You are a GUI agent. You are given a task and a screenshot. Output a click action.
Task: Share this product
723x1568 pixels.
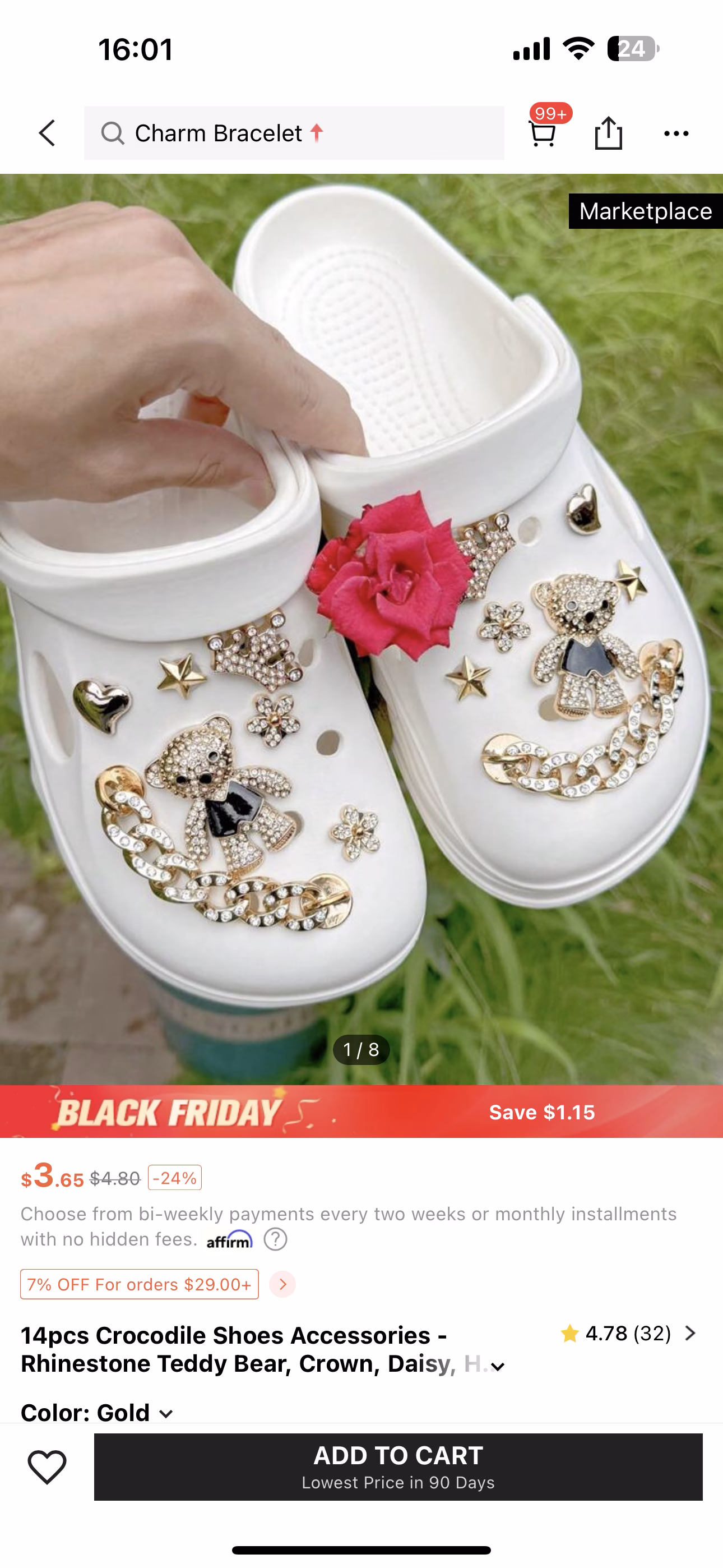pos(609,132)
